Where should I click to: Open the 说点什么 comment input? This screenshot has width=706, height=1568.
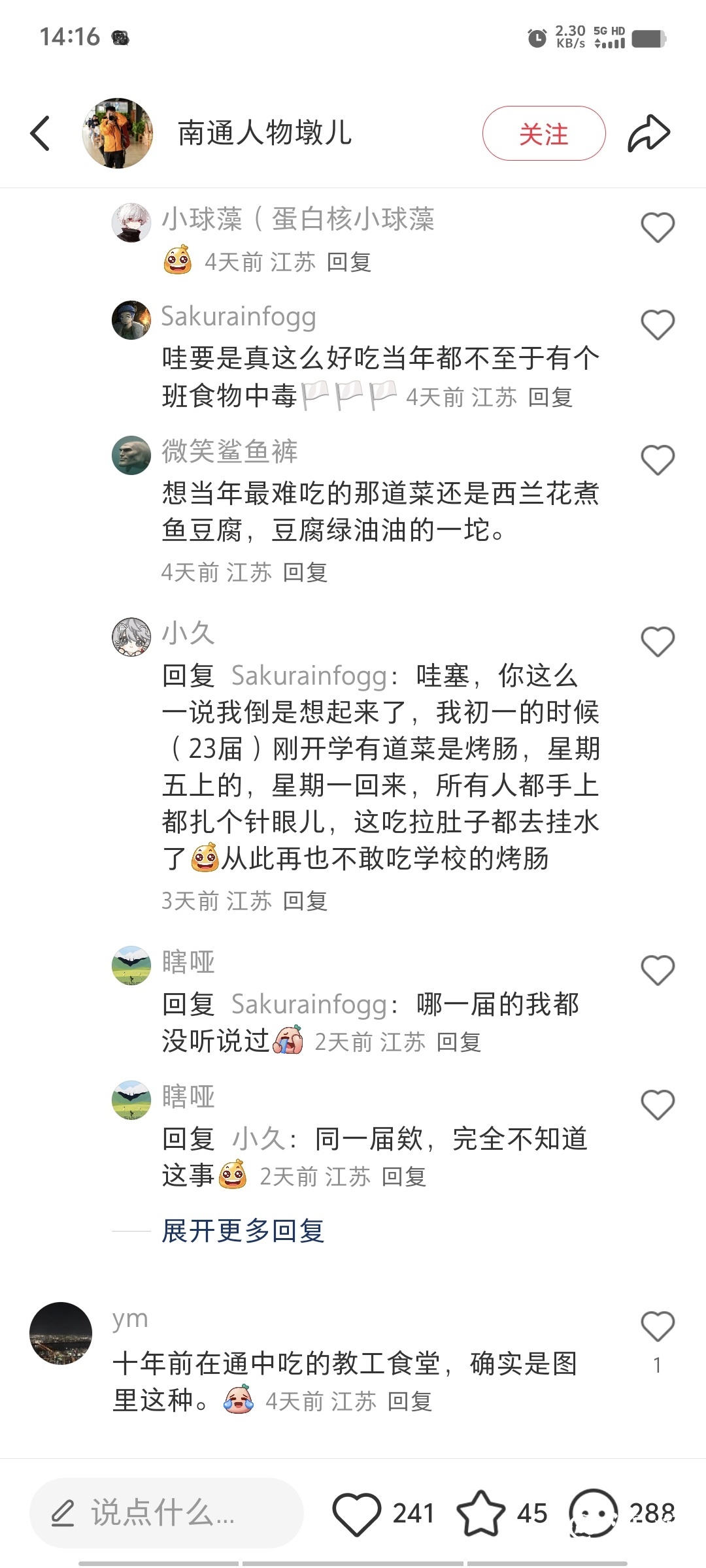167,1512
